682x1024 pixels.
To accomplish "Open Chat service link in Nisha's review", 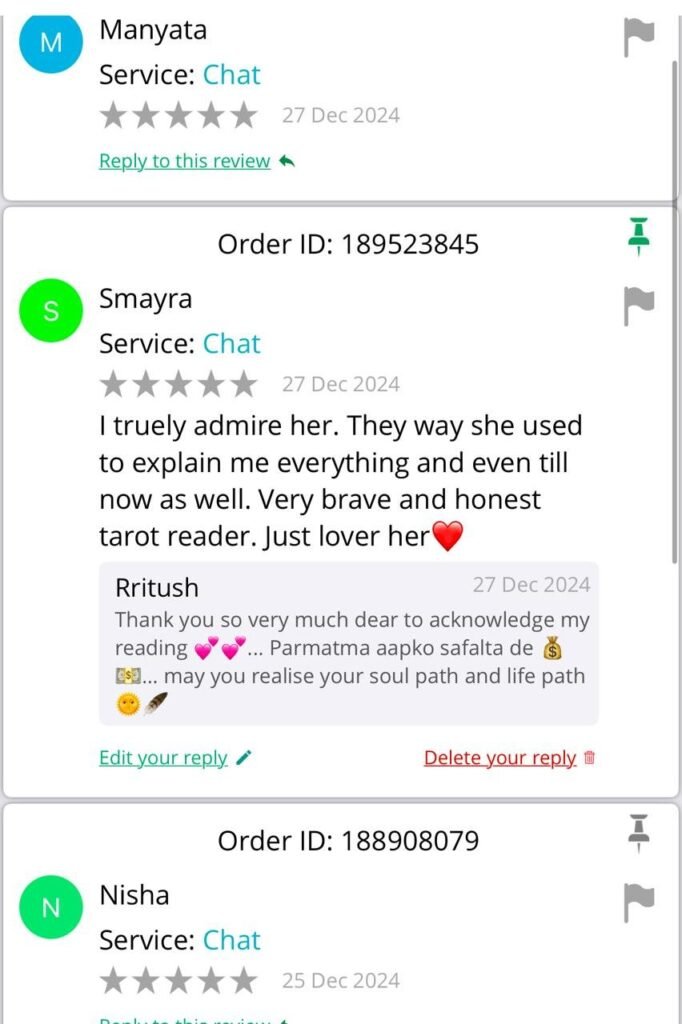I will pos(231,940).
